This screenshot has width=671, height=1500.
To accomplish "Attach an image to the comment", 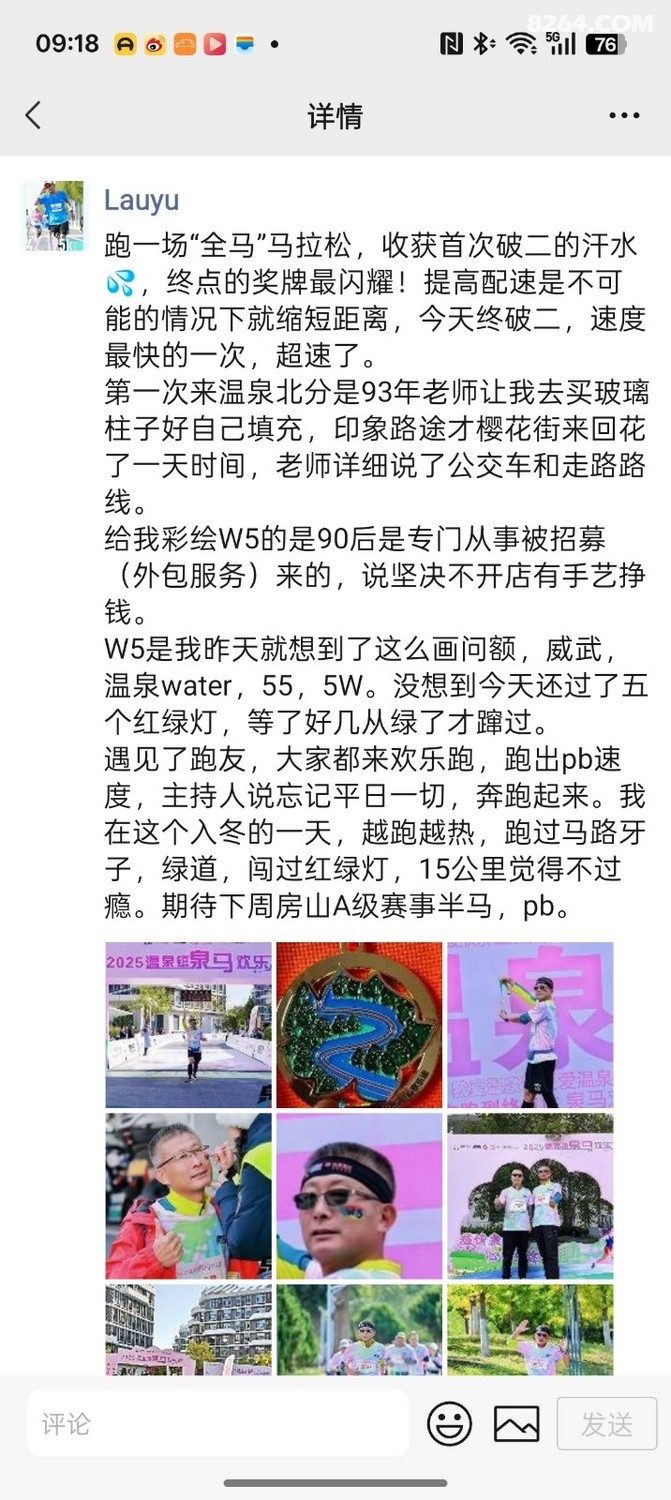I will tap(517, 1424).
